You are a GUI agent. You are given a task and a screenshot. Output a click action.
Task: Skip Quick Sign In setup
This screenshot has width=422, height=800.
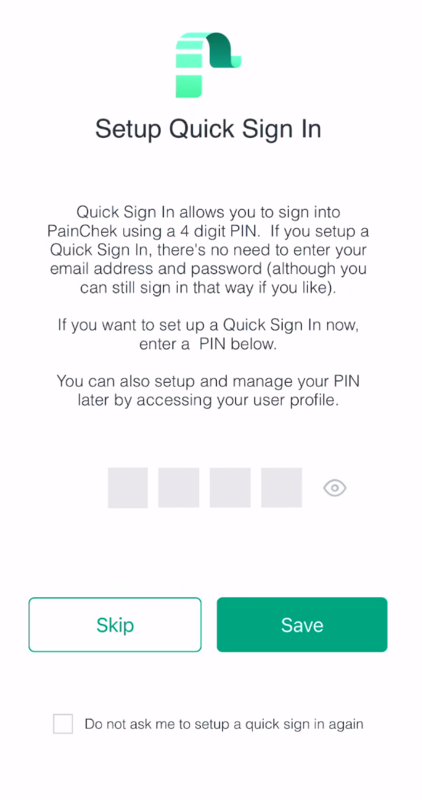115,624
